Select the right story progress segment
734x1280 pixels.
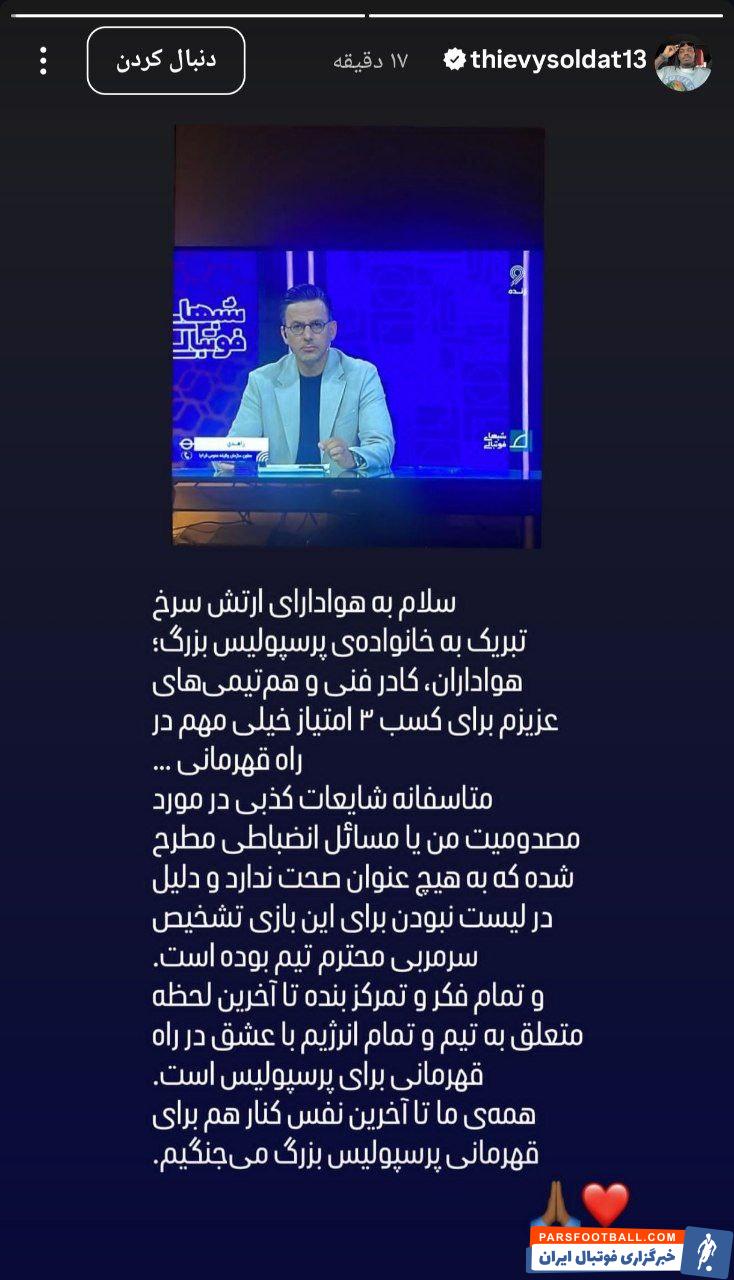(550, 13)
